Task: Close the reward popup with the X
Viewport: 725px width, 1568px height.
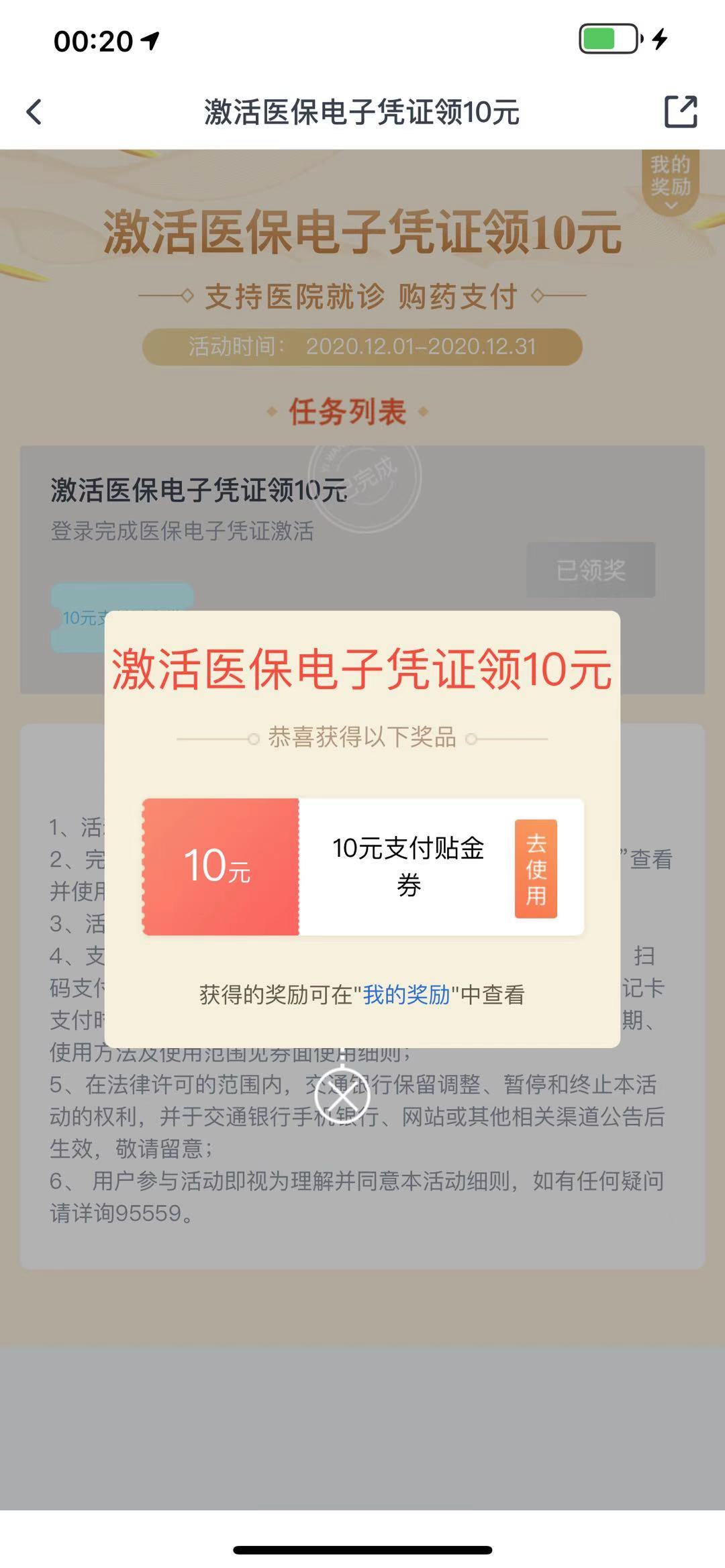Action: 342,1095
